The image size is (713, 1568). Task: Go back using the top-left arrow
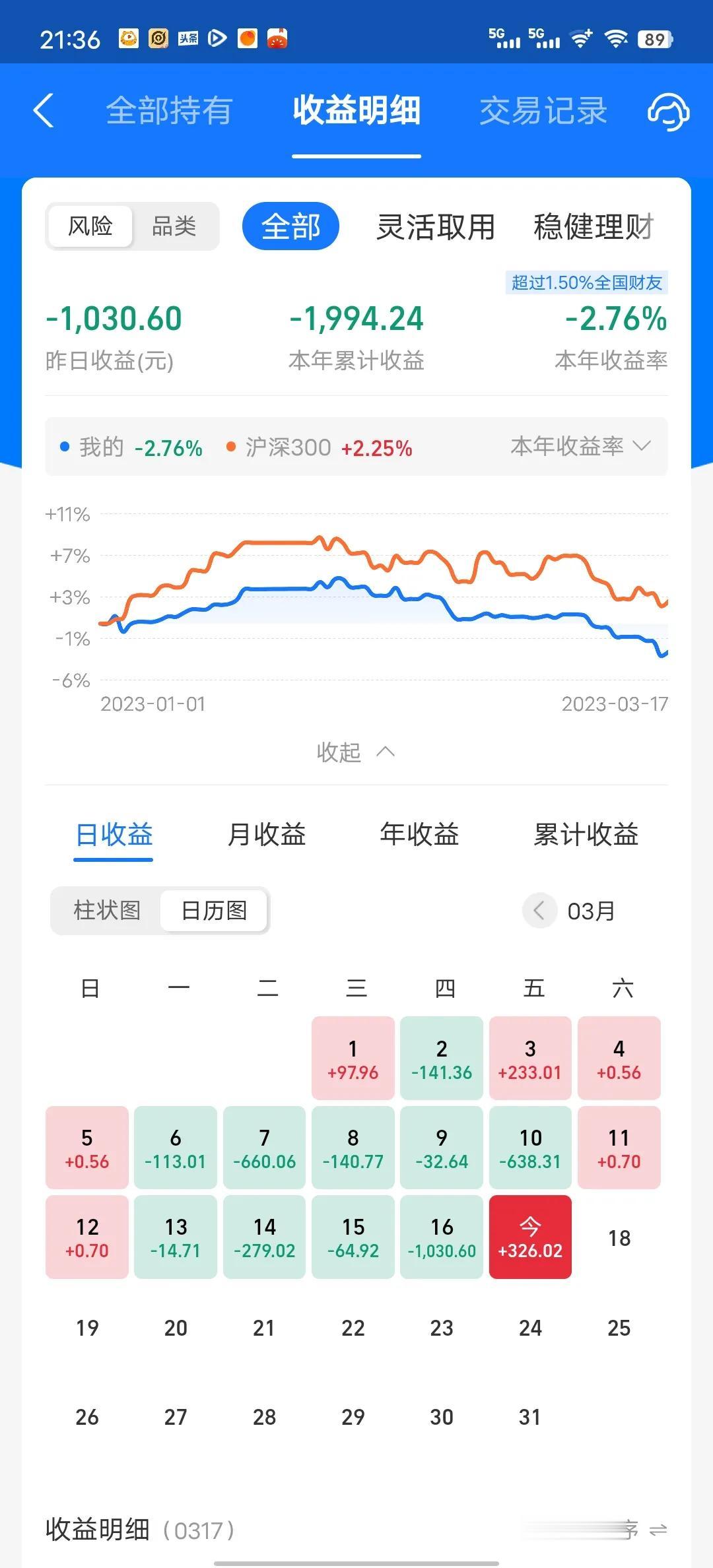44,110
